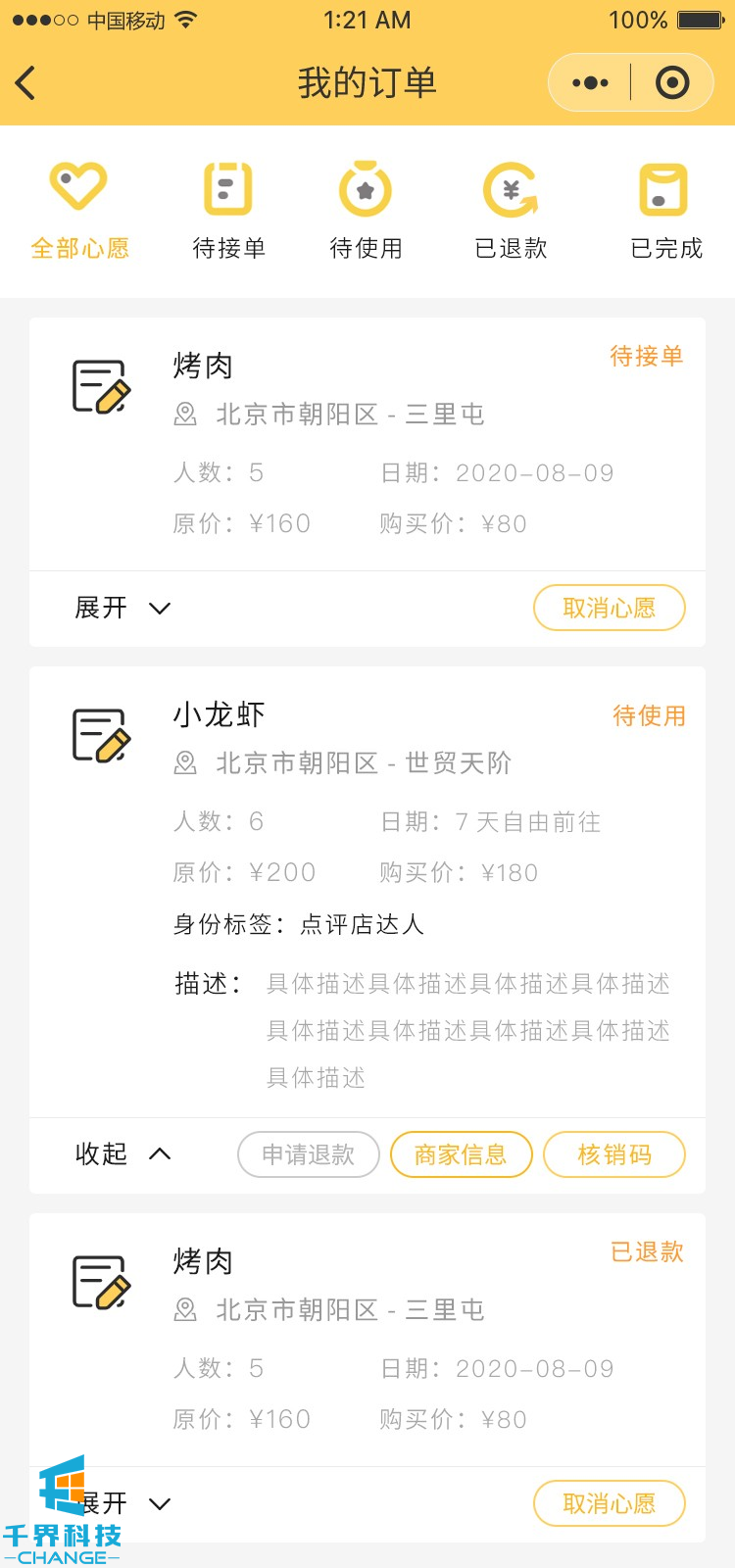This screenshot has height=1568, width=735.
Task: Open 商家信息 for the 小龙虾 order
Action: pos(461,1154)
